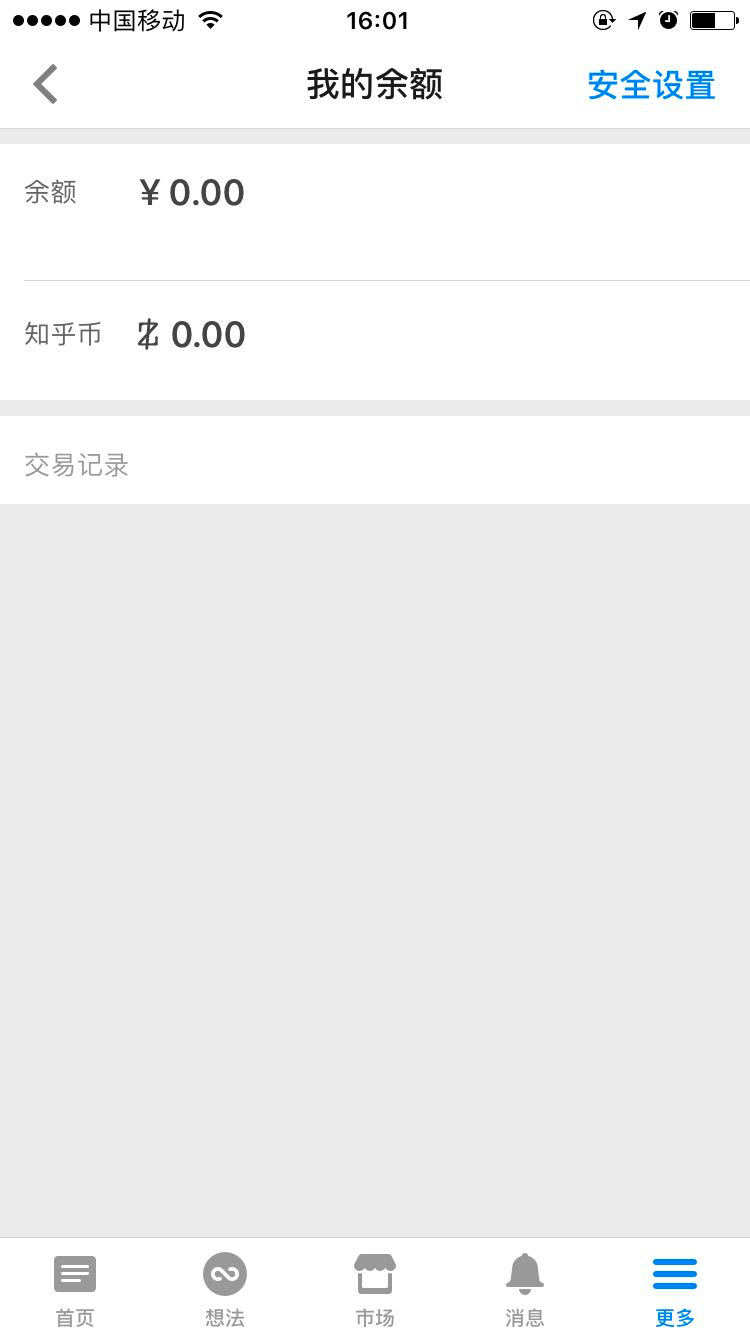
Task: Tap the back chevron arrow at top left
Action: coord(45,84)
